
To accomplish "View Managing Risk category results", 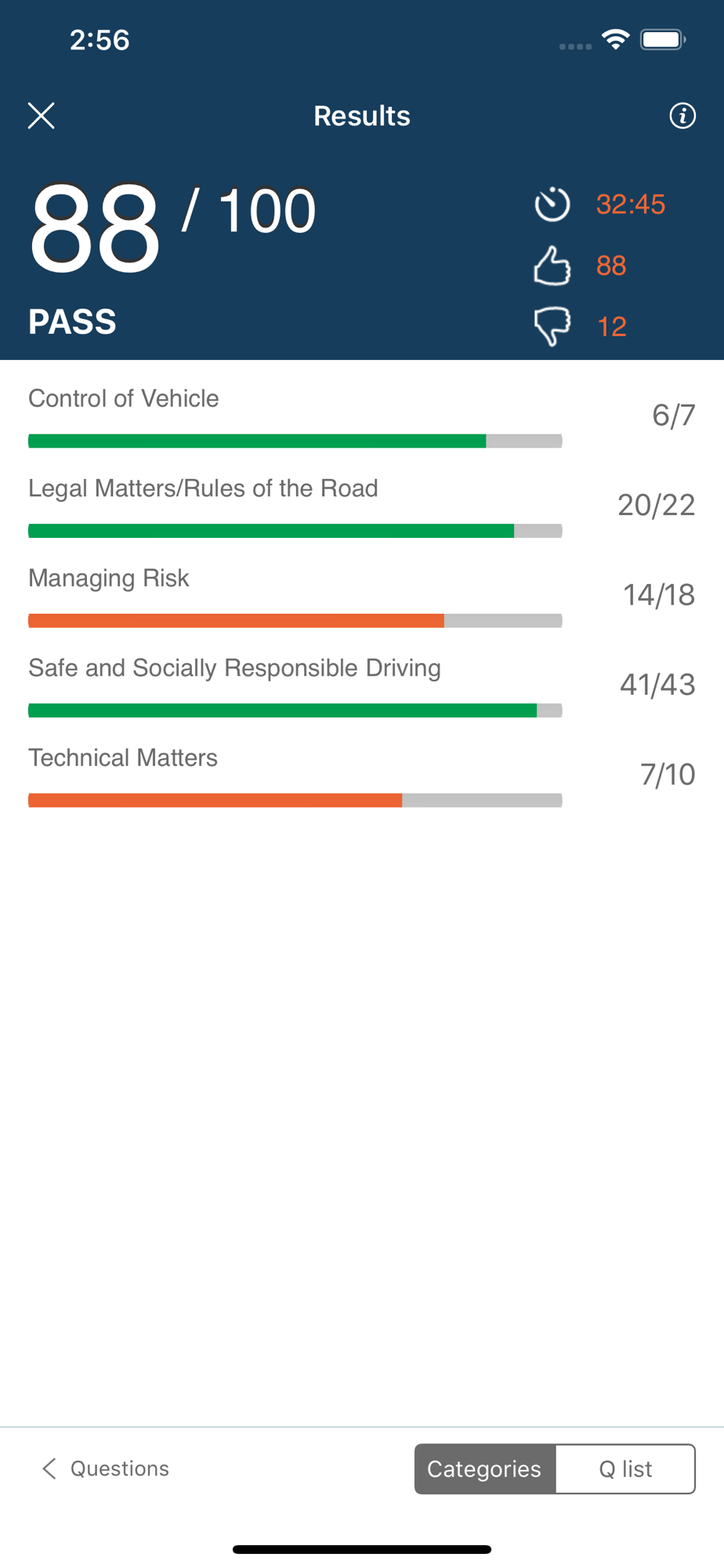I will pos(362,596).
